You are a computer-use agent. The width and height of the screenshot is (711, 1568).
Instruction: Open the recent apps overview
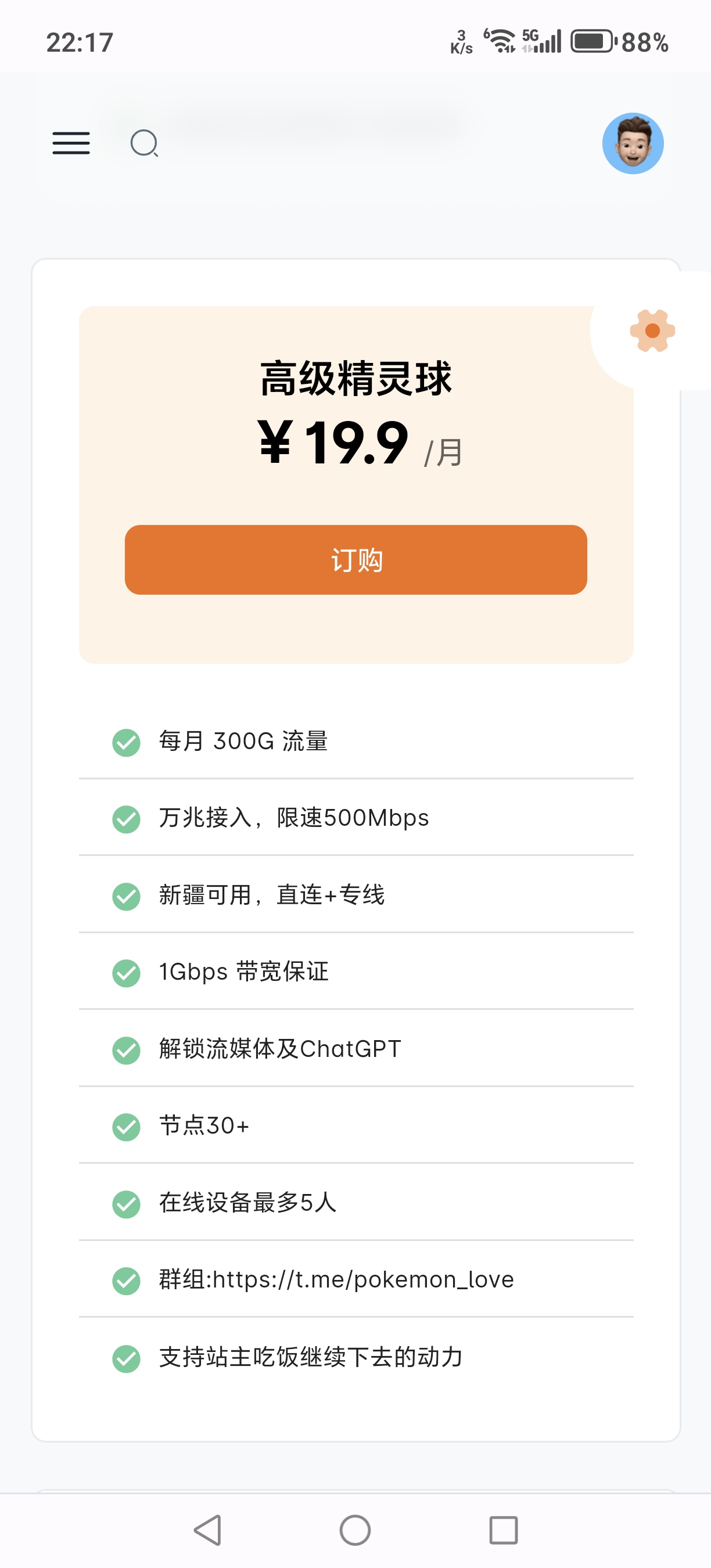[x=504, y=1530]
